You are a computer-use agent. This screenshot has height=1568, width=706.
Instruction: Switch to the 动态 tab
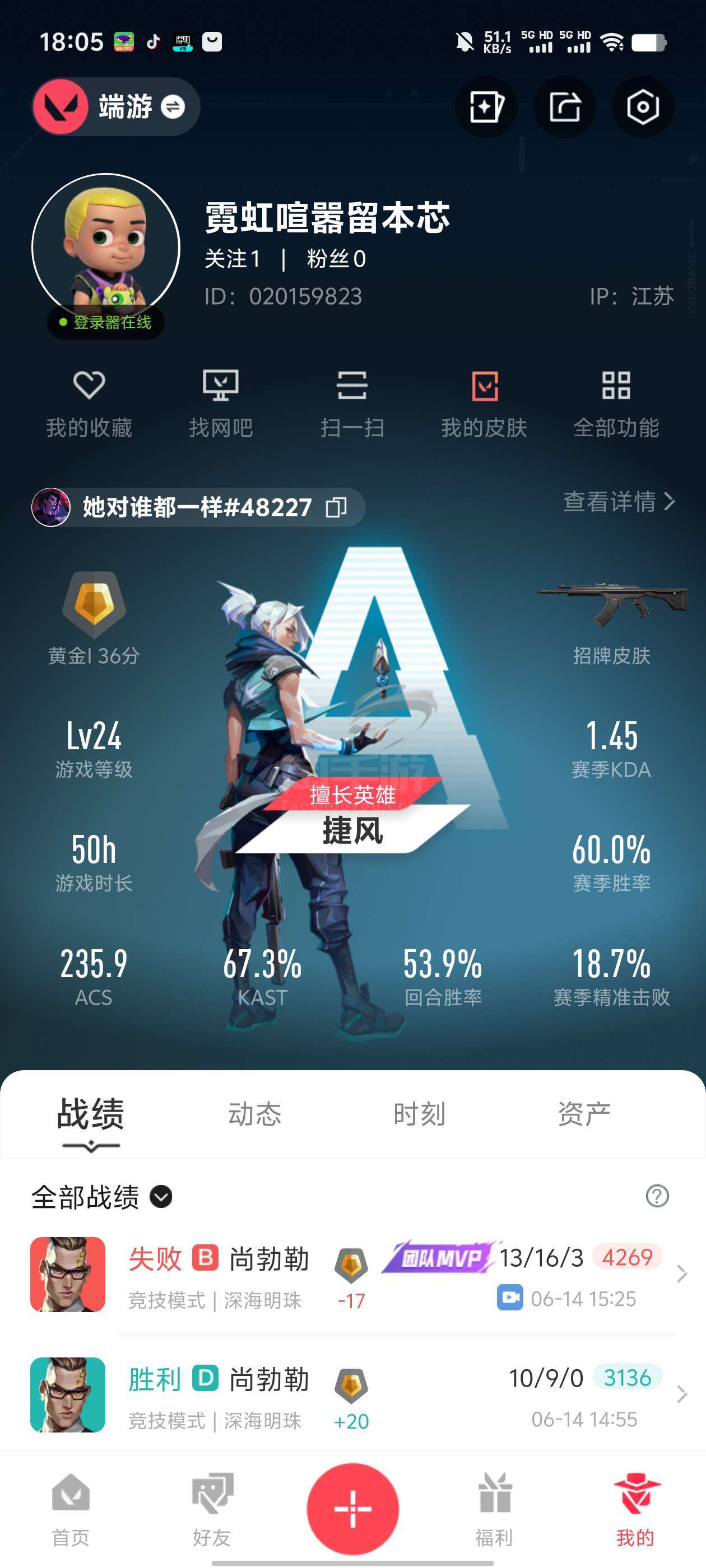254,1114
